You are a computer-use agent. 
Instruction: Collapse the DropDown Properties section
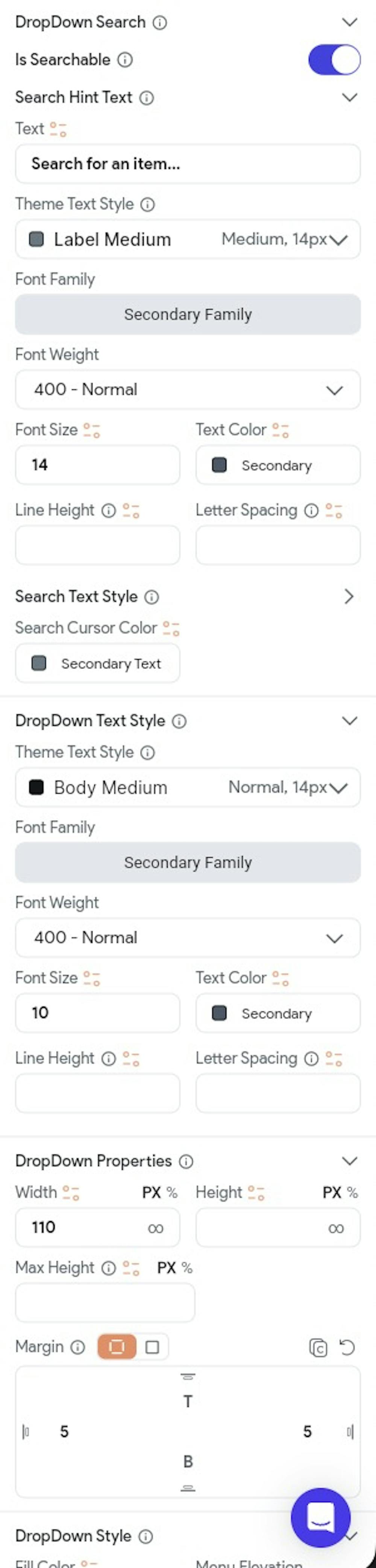coord(349,1161)
